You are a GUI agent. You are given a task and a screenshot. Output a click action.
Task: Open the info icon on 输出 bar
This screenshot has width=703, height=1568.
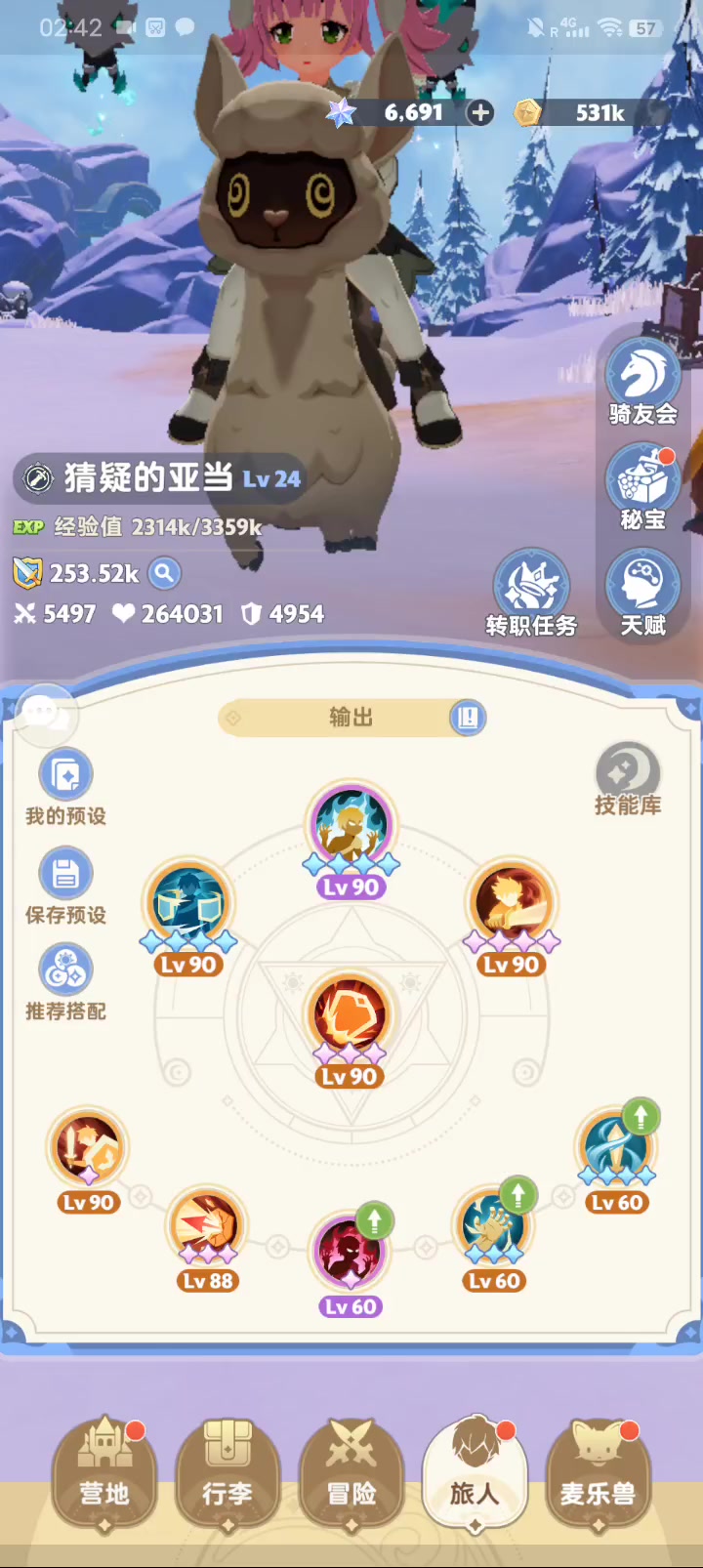pos(468,718)
